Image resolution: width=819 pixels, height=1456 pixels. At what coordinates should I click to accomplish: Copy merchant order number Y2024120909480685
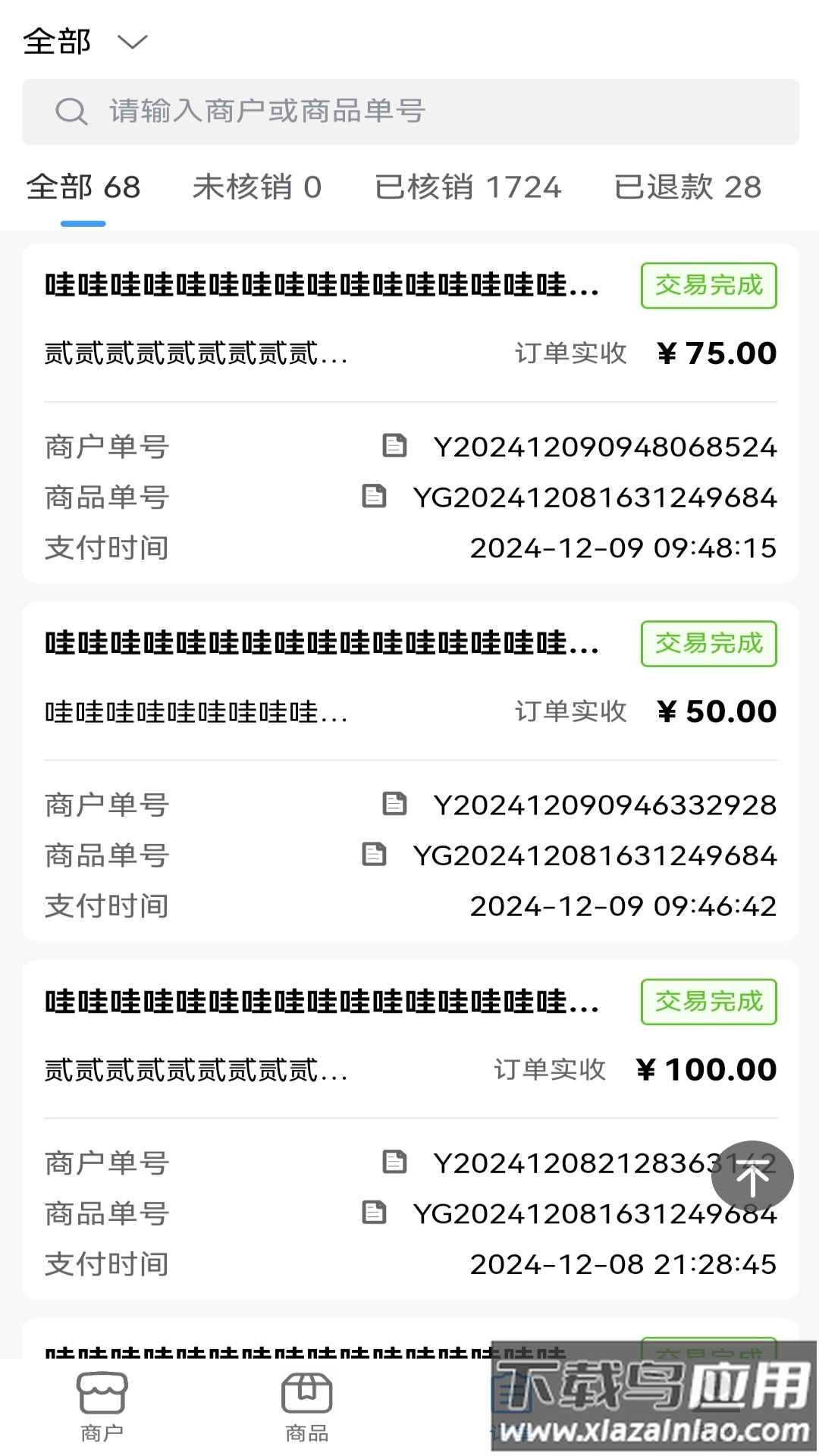(x=395, y=447)
